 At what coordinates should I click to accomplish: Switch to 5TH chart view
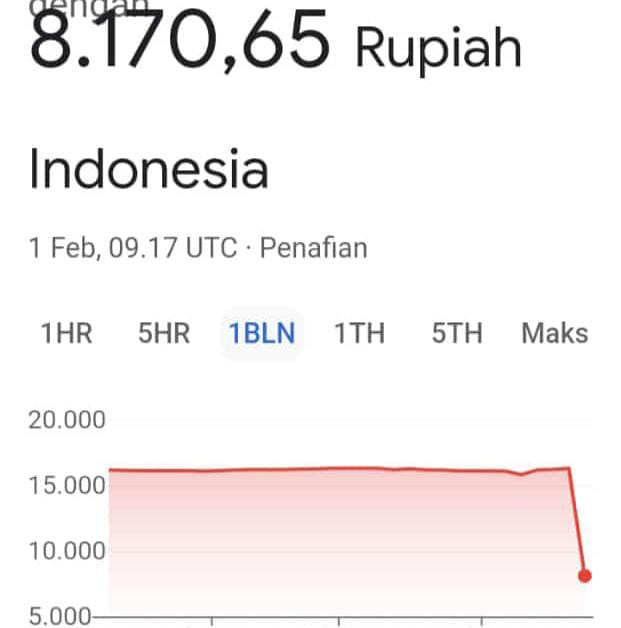click(x=457, y=334)
